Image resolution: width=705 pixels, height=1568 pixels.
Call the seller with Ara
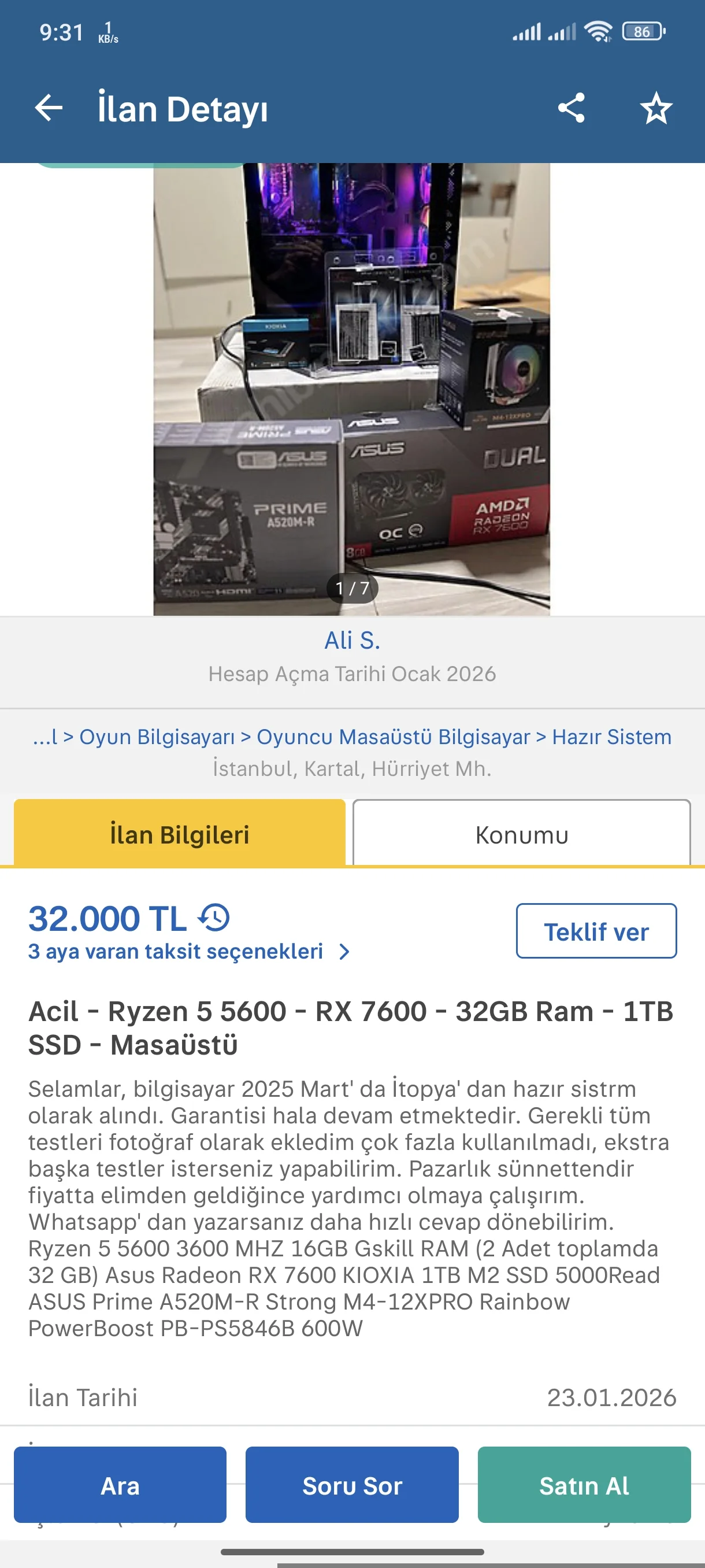pos(120,1485)
